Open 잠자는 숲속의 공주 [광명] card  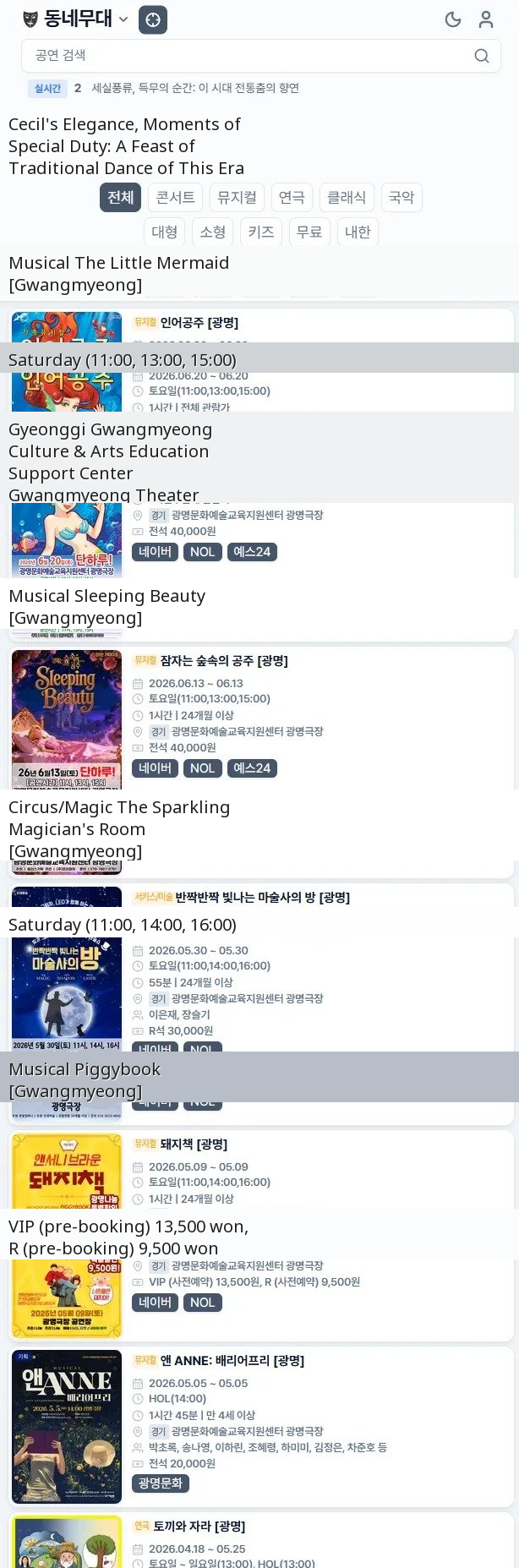tap(224, 661)
